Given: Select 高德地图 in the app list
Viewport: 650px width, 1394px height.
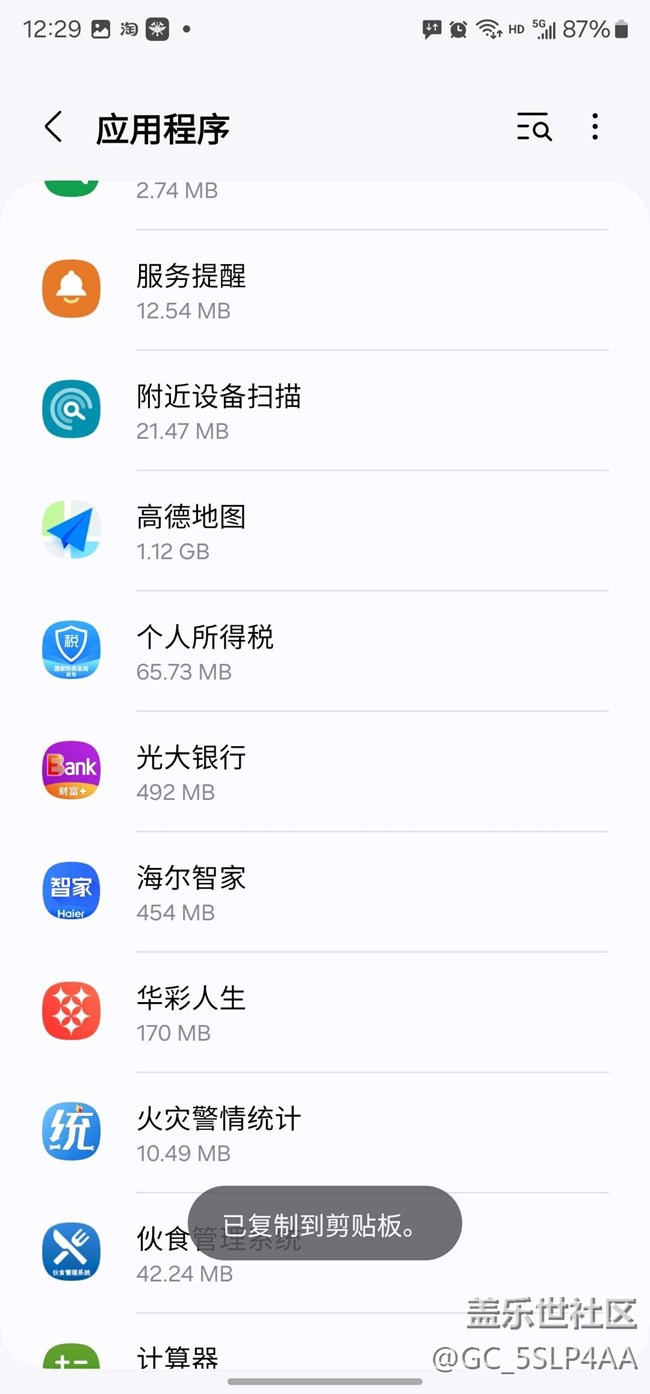Looking at the screenshot, I should [x=325, y=531].
